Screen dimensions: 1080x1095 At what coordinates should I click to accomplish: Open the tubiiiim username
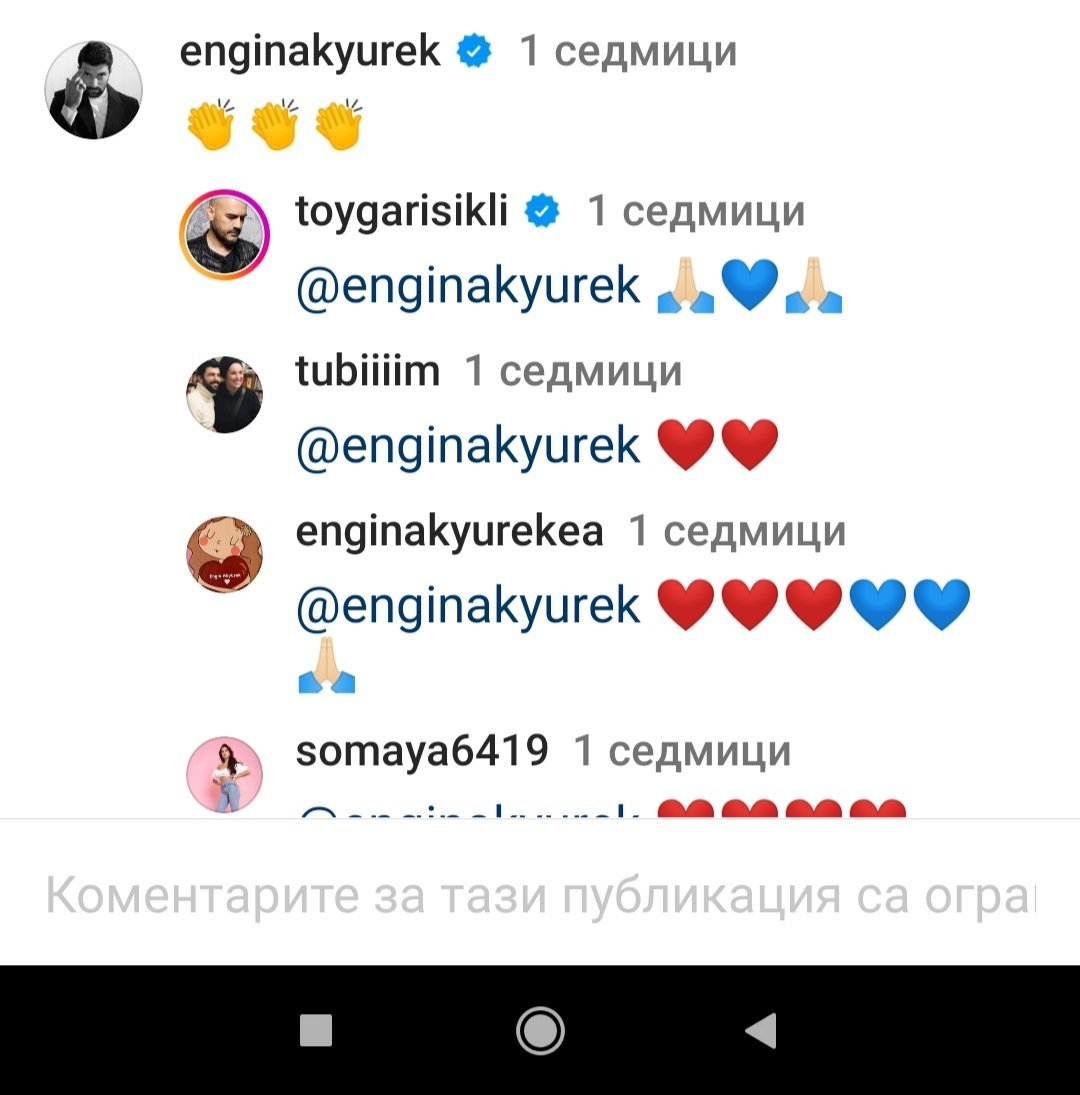point(368,370)
